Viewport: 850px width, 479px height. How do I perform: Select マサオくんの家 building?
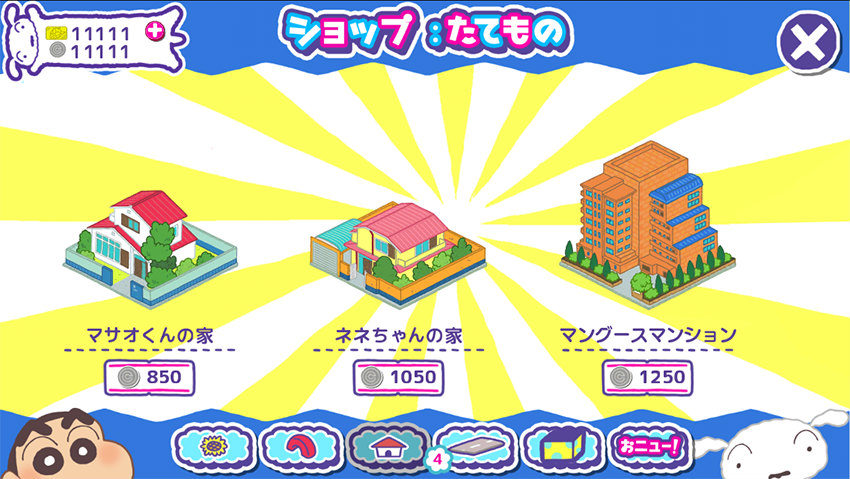click(148, 246)
